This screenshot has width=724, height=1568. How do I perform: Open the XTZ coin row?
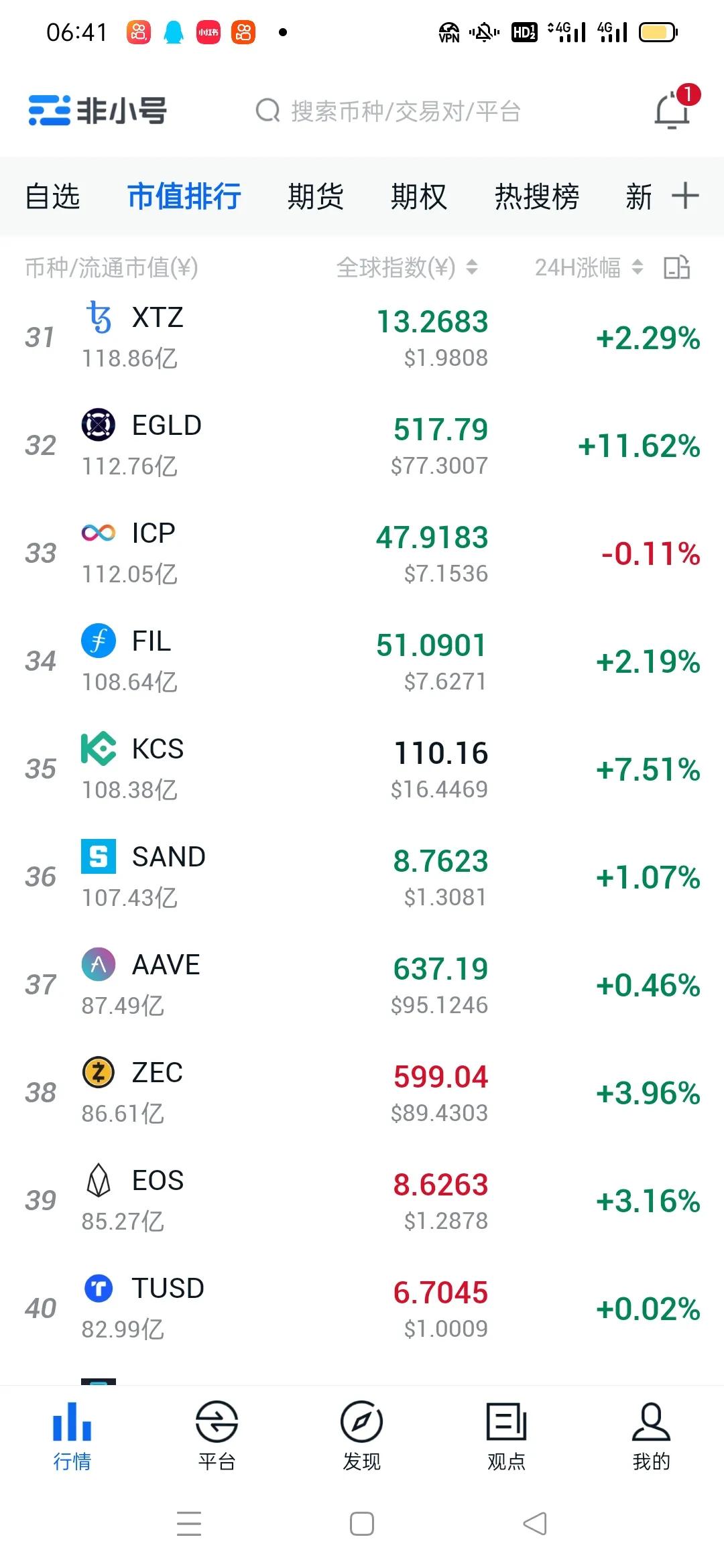[362, 338]
